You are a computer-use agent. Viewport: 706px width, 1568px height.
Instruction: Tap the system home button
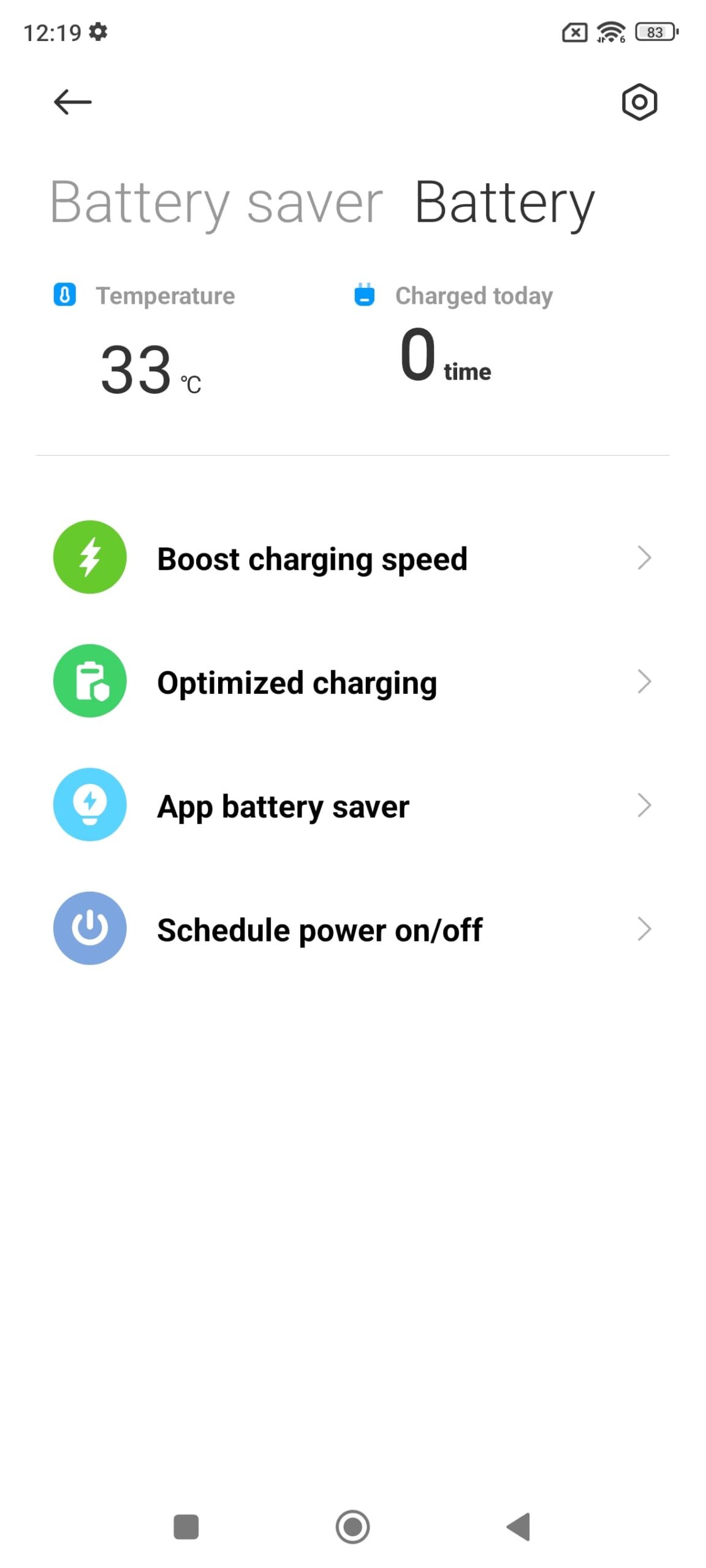pos(352,1526)
